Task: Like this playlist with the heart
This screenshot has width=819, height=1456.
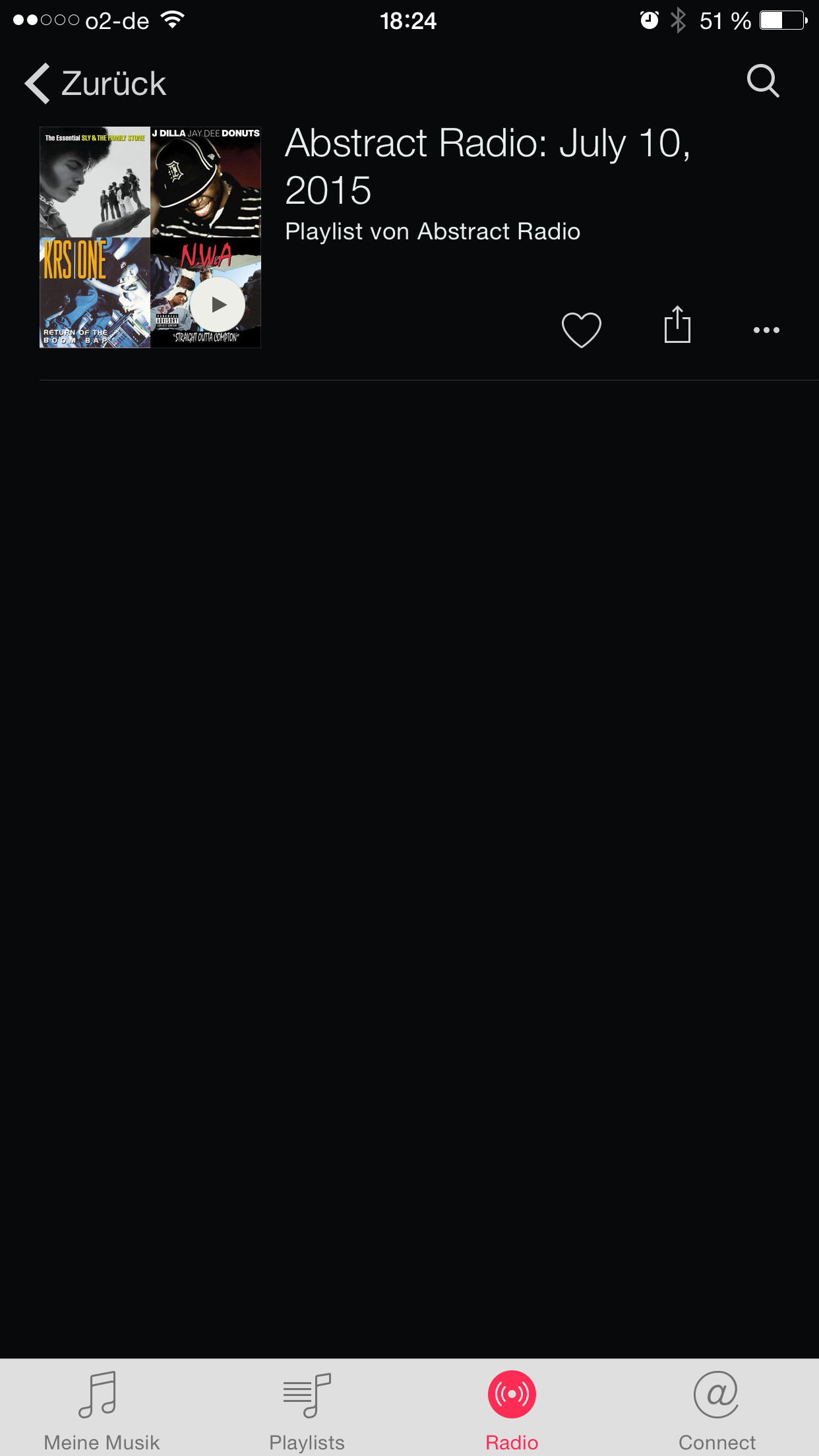Action: 581,328
